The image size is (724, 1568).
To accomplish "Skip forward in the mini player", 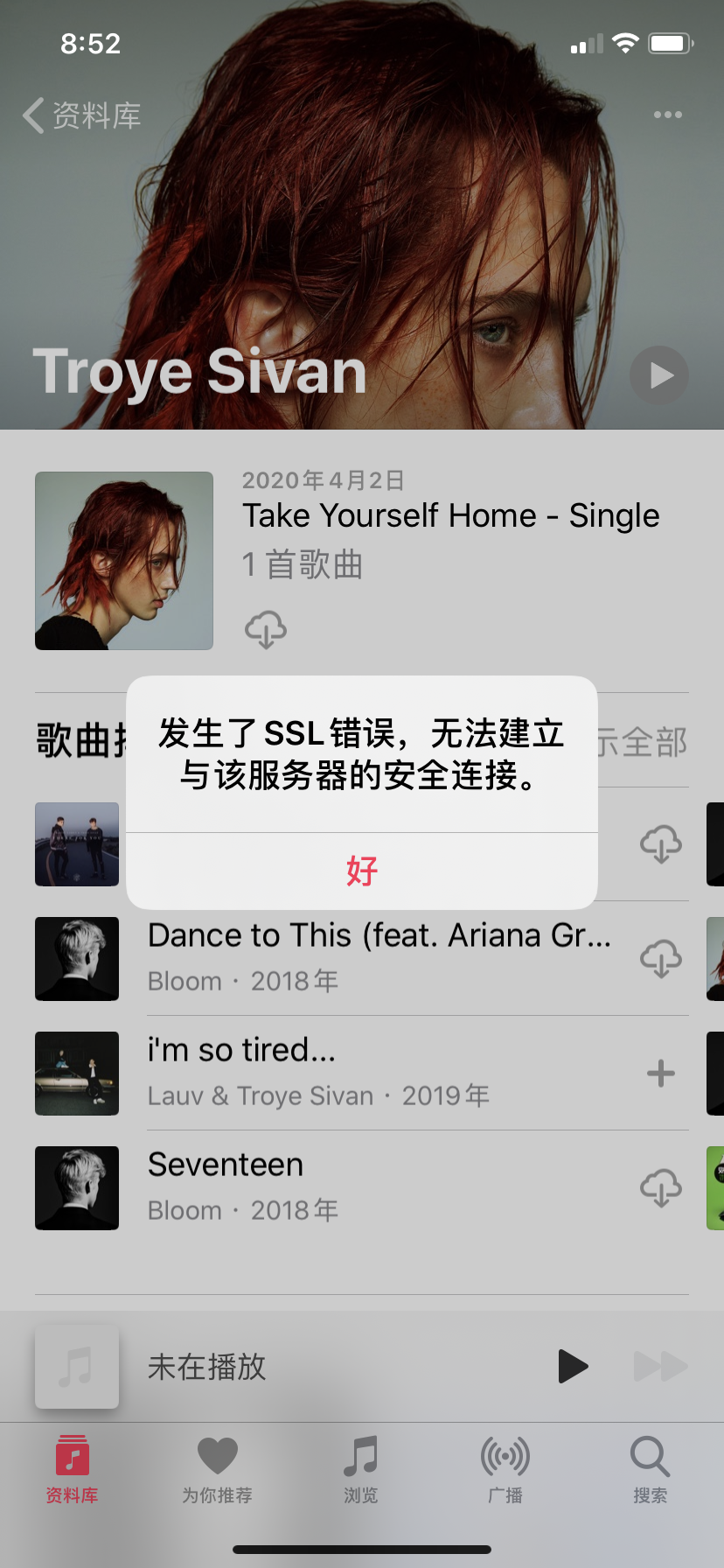I will pyautogui.click(x=660, y=1366).
